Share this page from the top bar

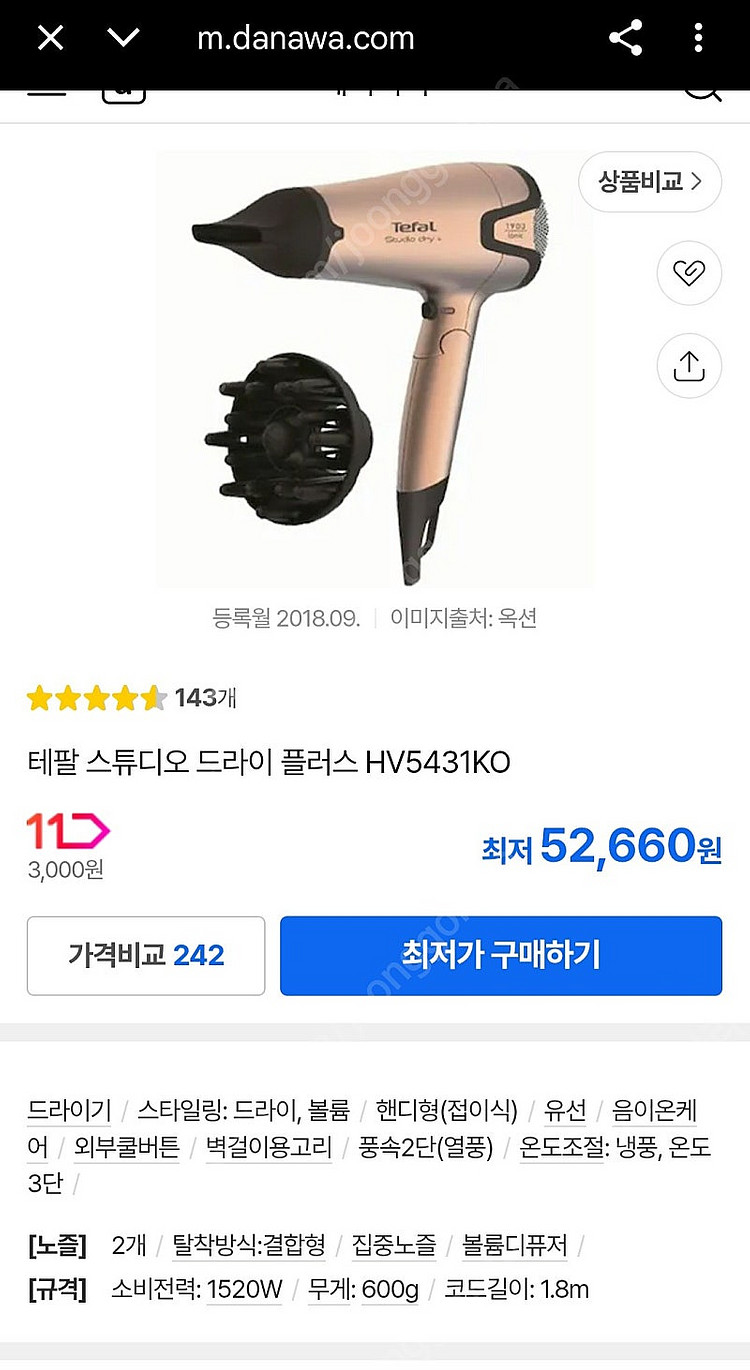pyautogui.click(x=625, y=39)
